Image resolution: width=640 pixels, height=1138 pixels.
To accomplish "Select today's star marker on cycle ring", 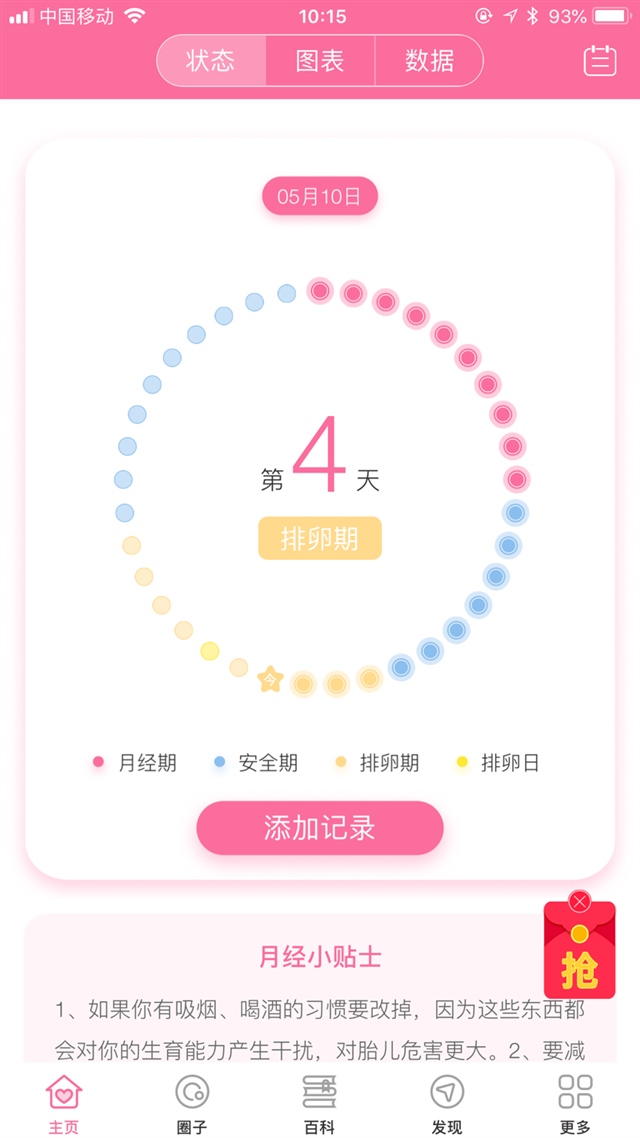I will (270, 680).
